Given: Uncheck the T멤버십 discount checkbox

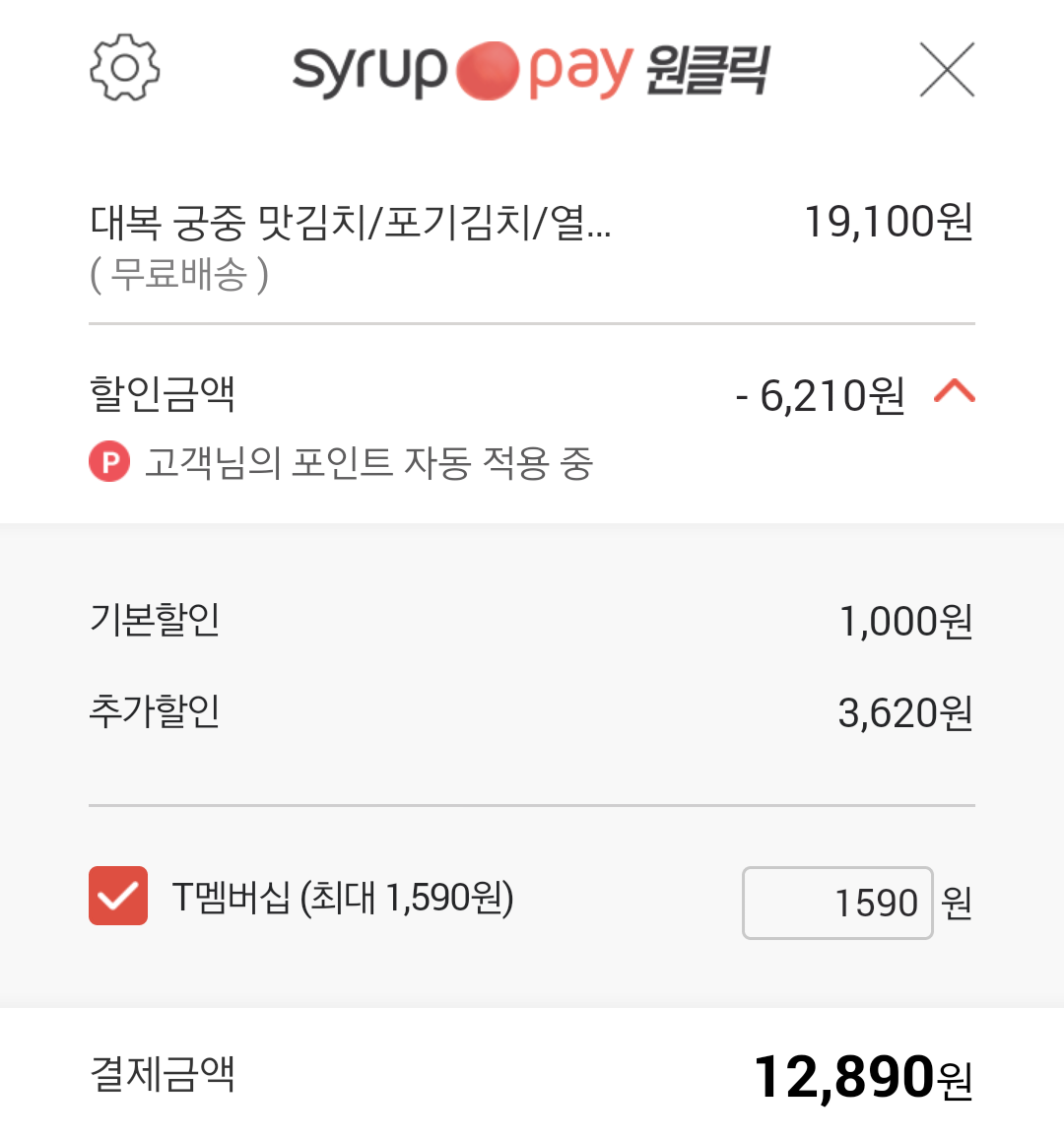Looking at the screenshot, I should pyautogui.click(x=118, y=896).
